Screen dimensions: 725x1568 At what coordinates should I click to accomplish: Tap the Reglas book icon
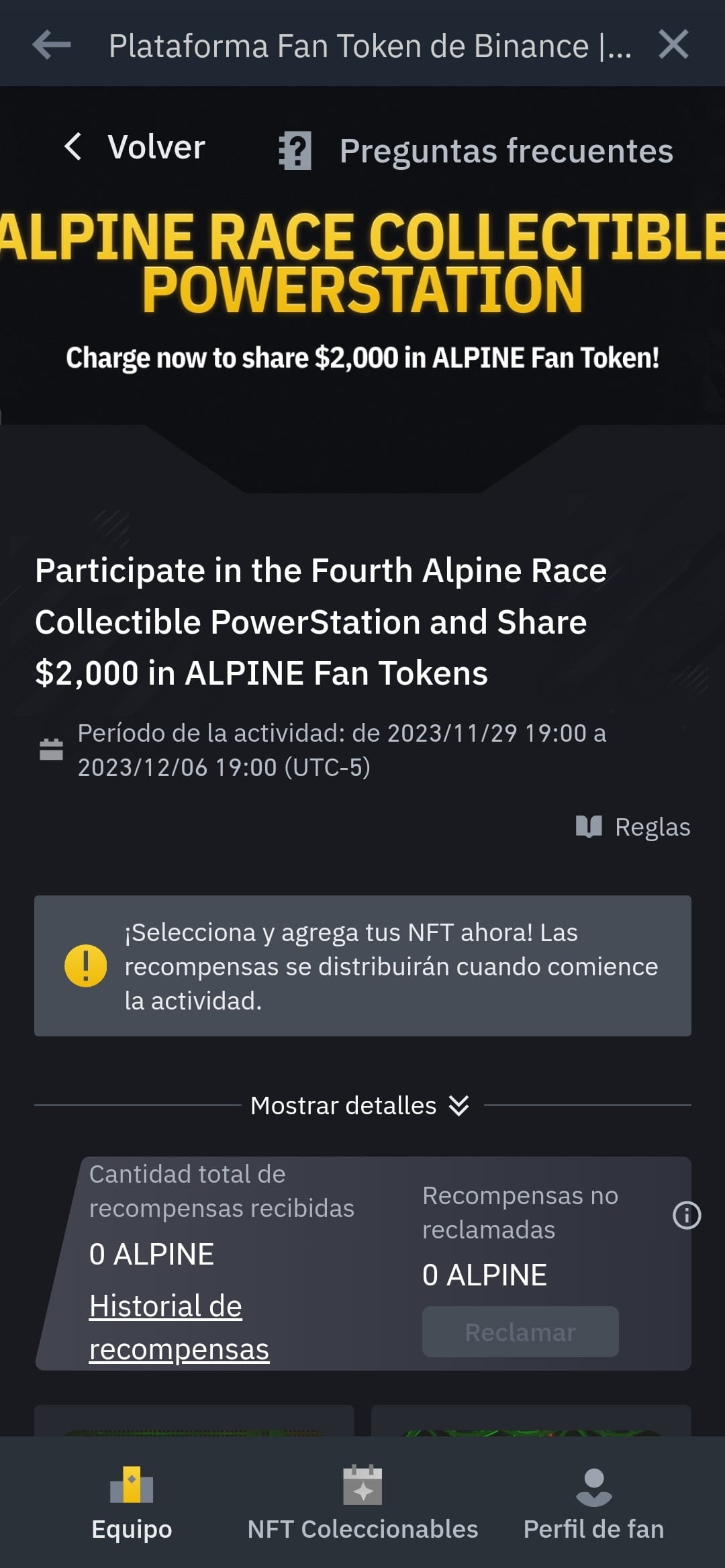(589, 826)
